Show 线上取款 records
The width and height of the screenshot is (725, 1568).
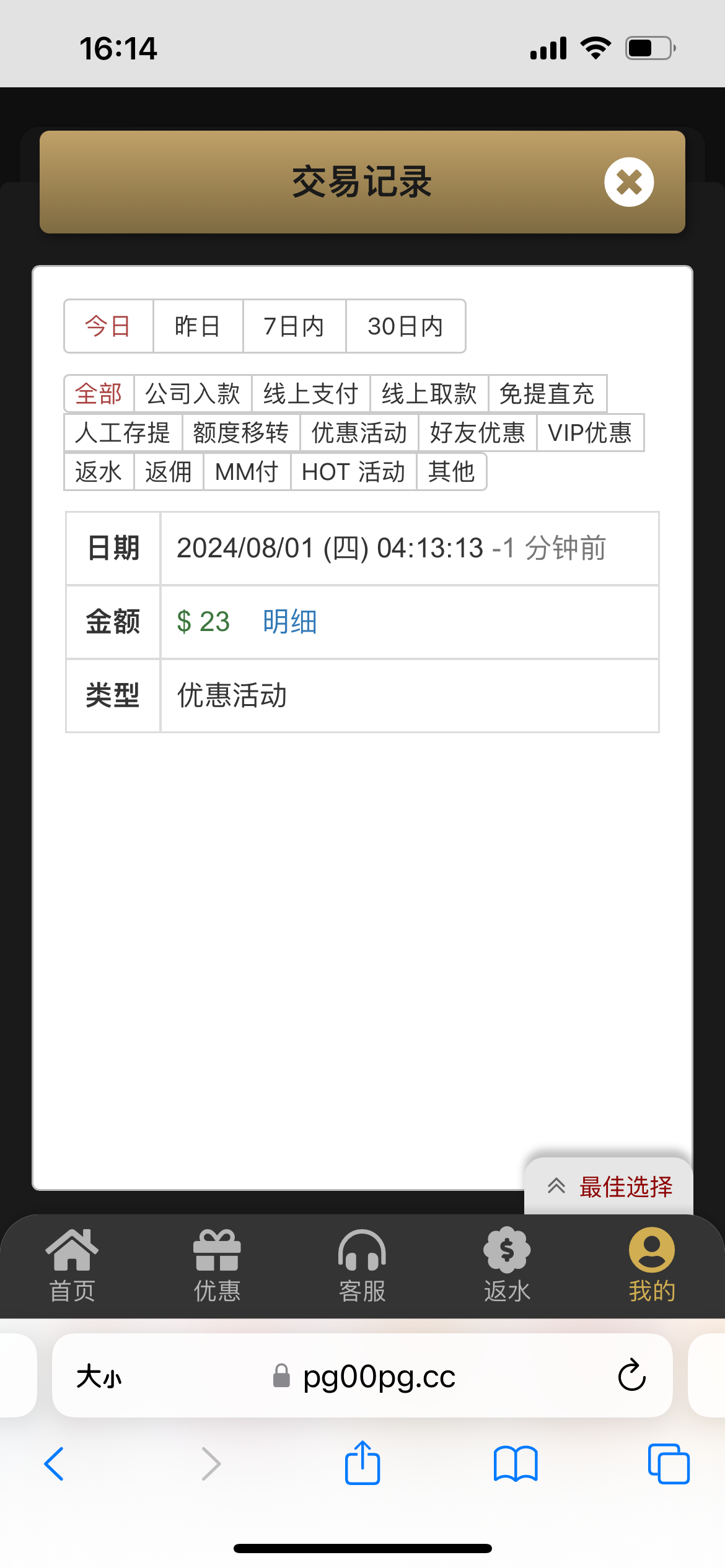point(429,394)
